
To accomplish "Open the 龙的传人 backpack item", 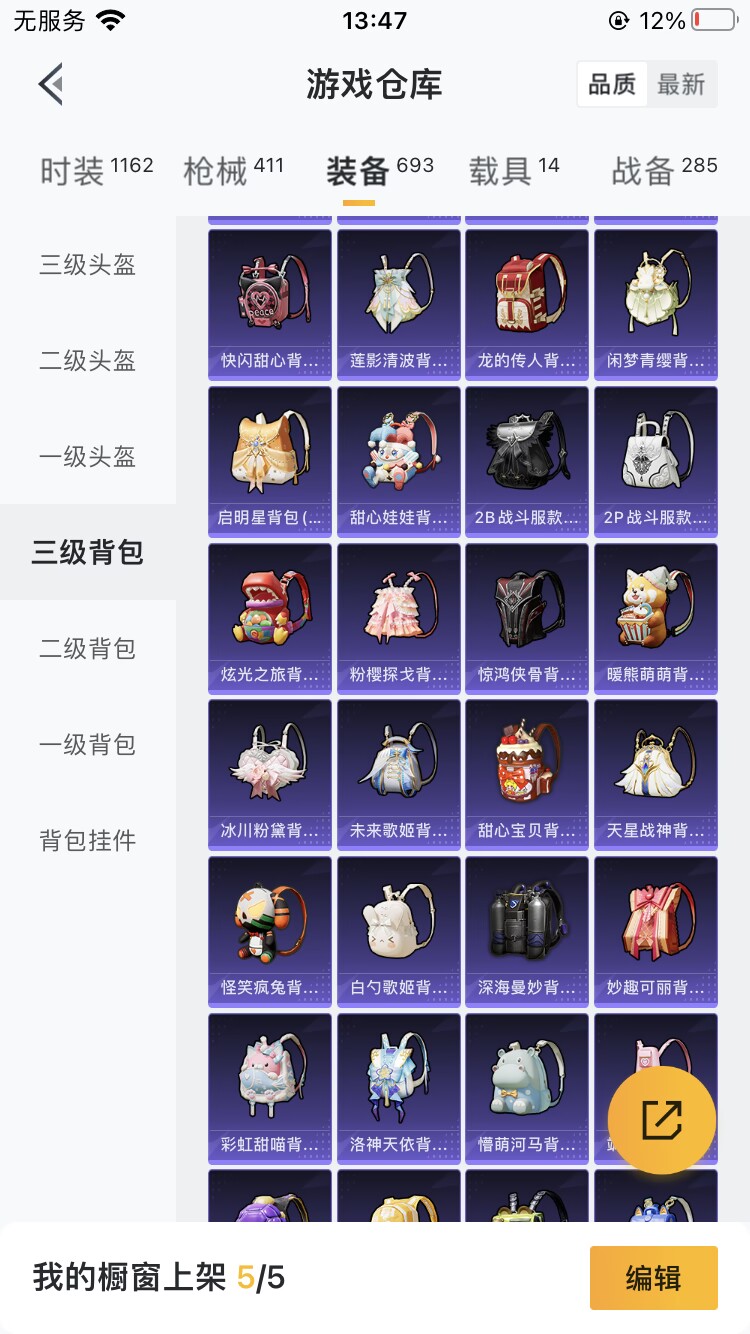I will (x=527, y=304).
